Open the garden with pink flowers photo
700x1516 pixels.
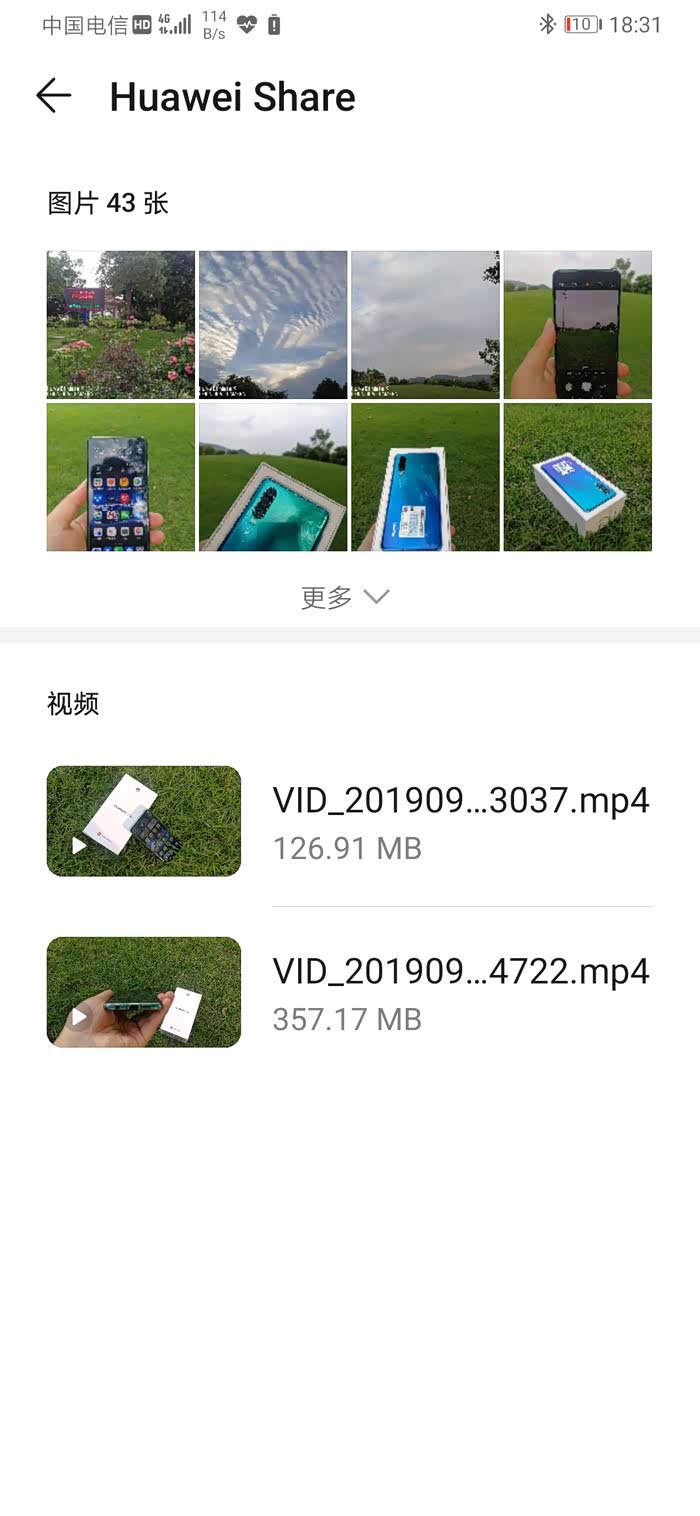pyautogui.click(x=121, y=325)
